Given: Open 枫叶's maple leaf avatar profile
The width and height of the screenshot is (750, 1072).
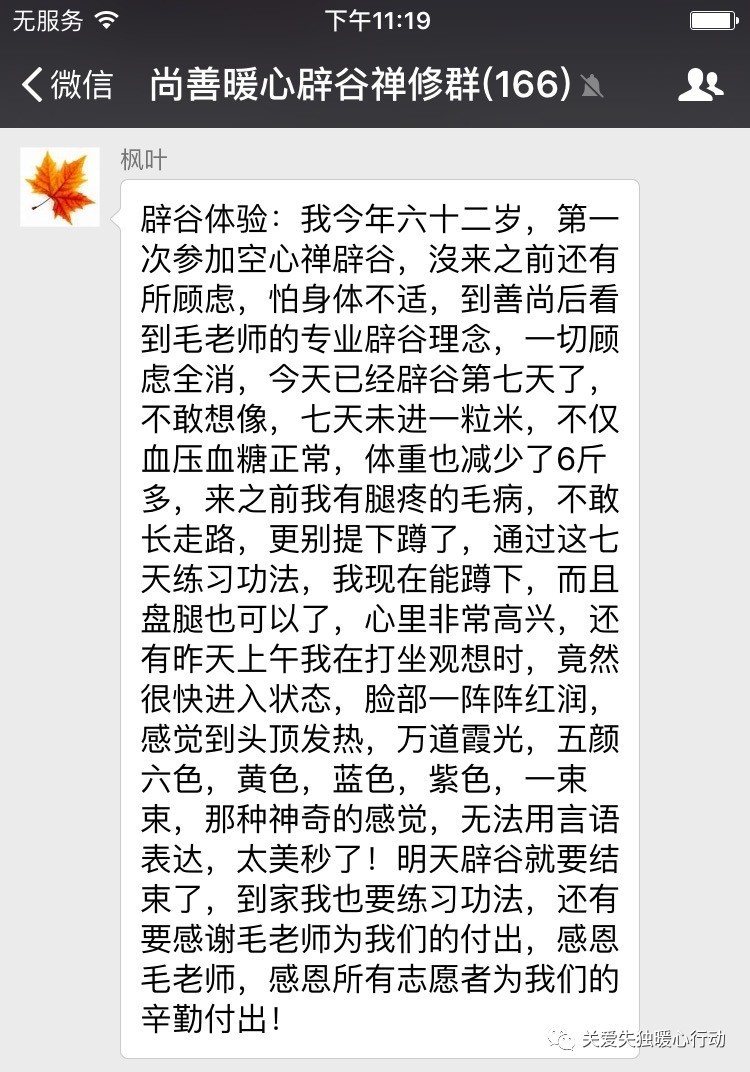Looking at the screenshot, I should pyautogui.click(x=60, y=187).
